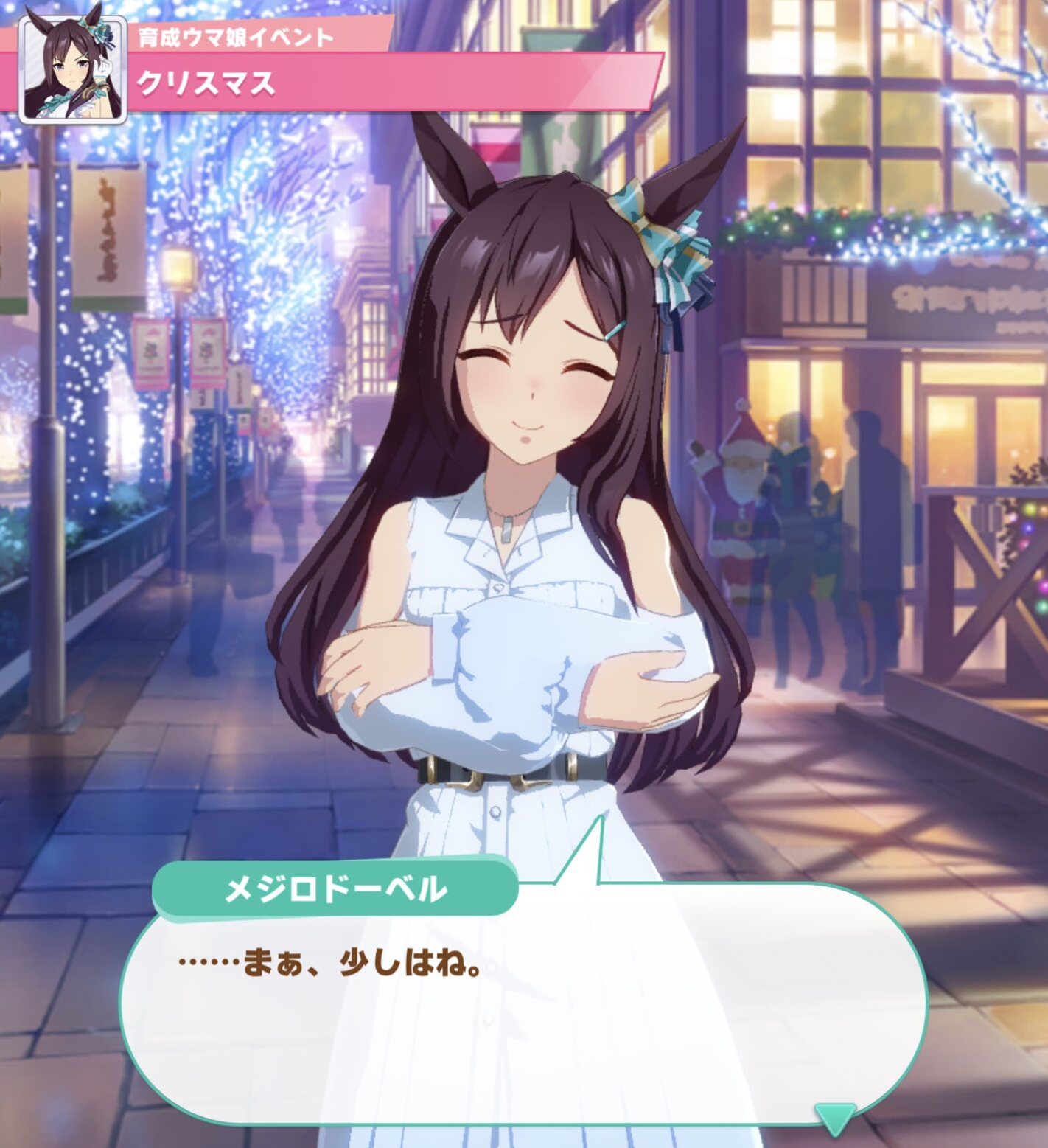Tap the teal arrow to advance the dialogue
Viewport: 1048px width, 1148px height.
(835, 1116)
